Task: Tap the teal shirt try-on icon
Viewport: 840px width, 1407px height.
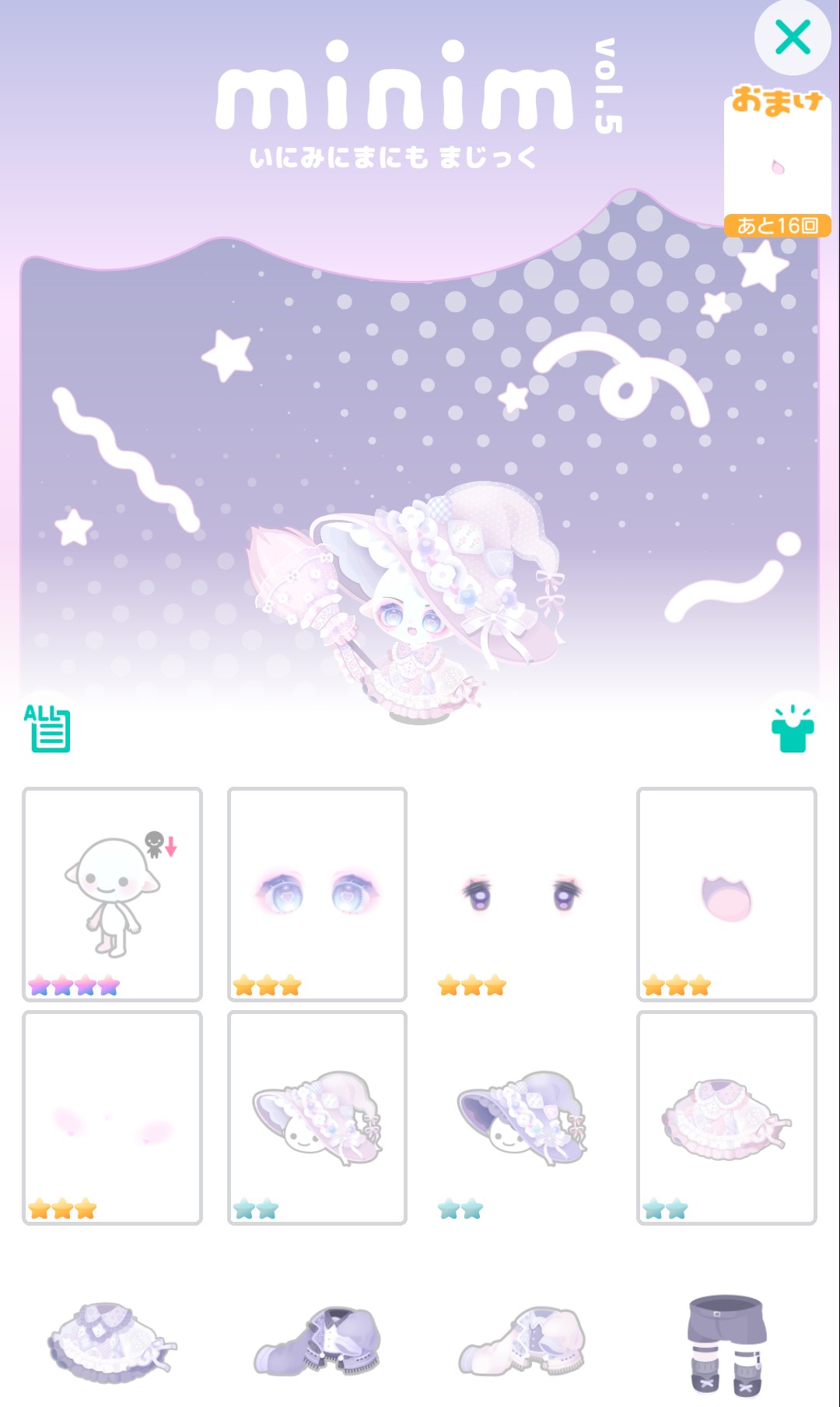Action: 792,728
